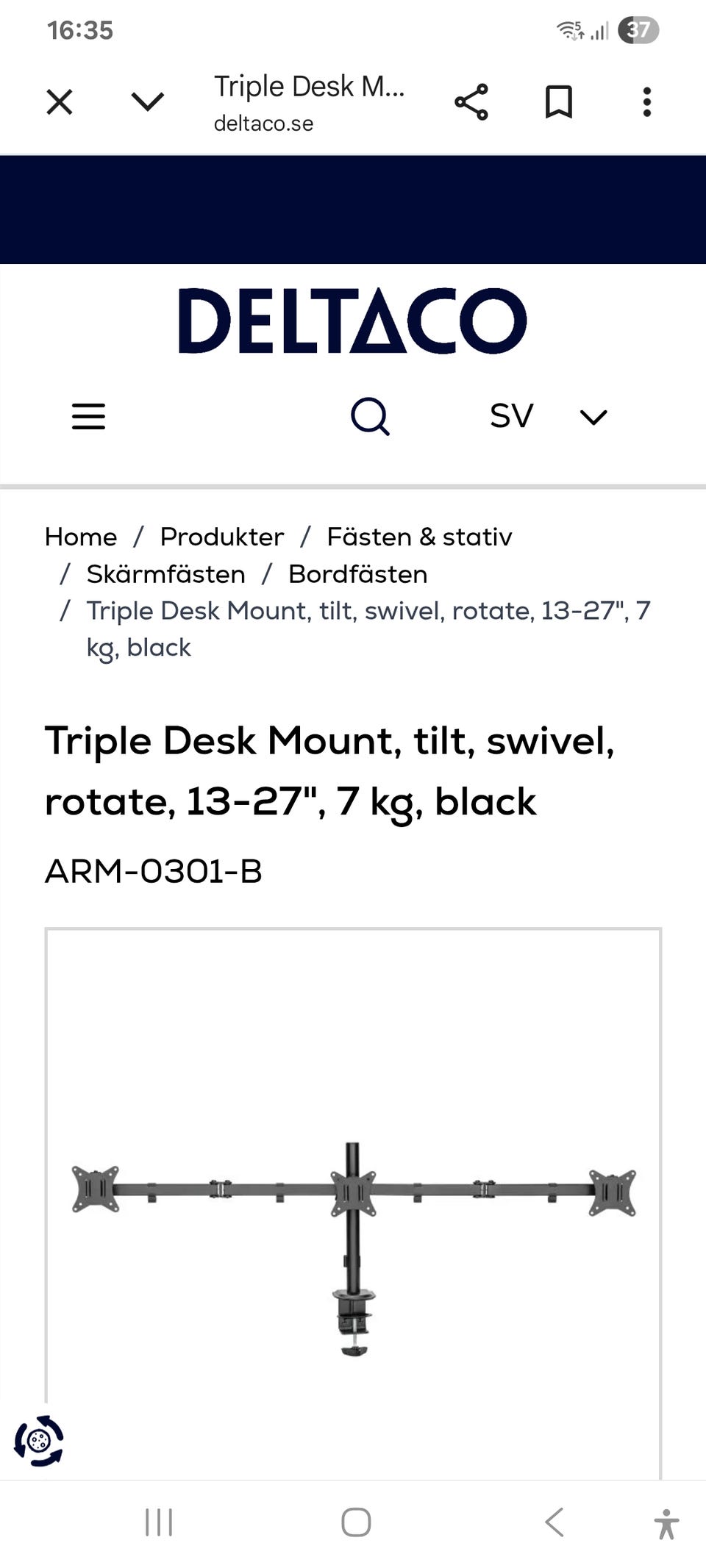Tap the system back button
This screenshot has height=1568, width=706.
[555, 1522]
